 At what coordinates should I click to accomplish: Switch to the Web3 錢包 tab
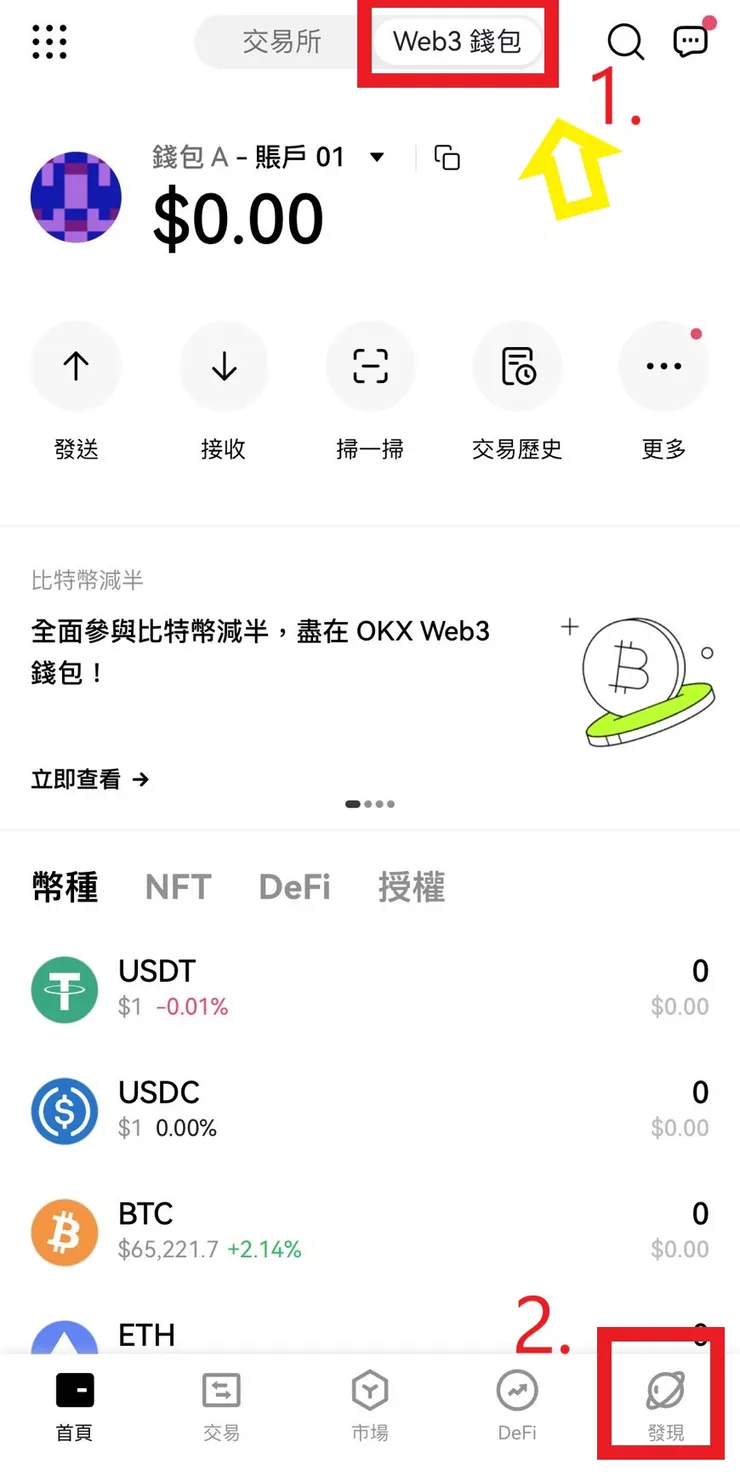coord(455,42)
